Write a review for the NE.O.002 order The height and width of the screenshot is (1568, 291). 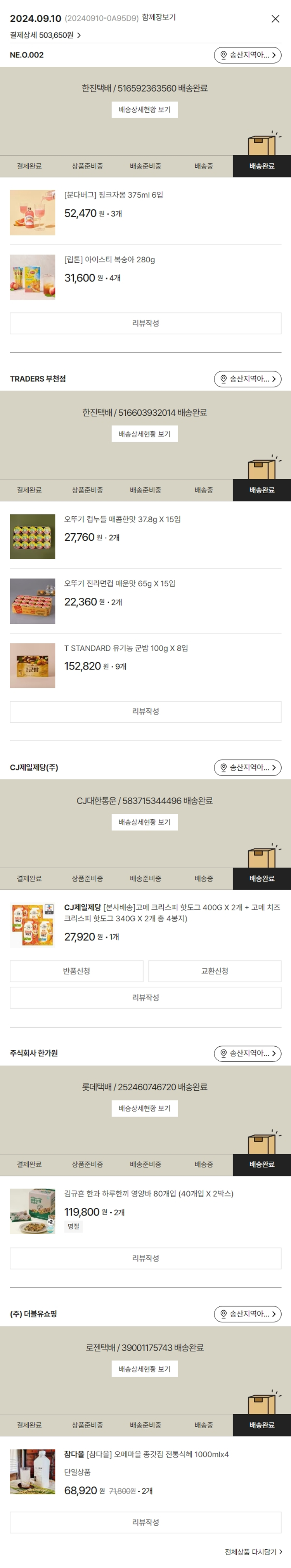point(145,323)
